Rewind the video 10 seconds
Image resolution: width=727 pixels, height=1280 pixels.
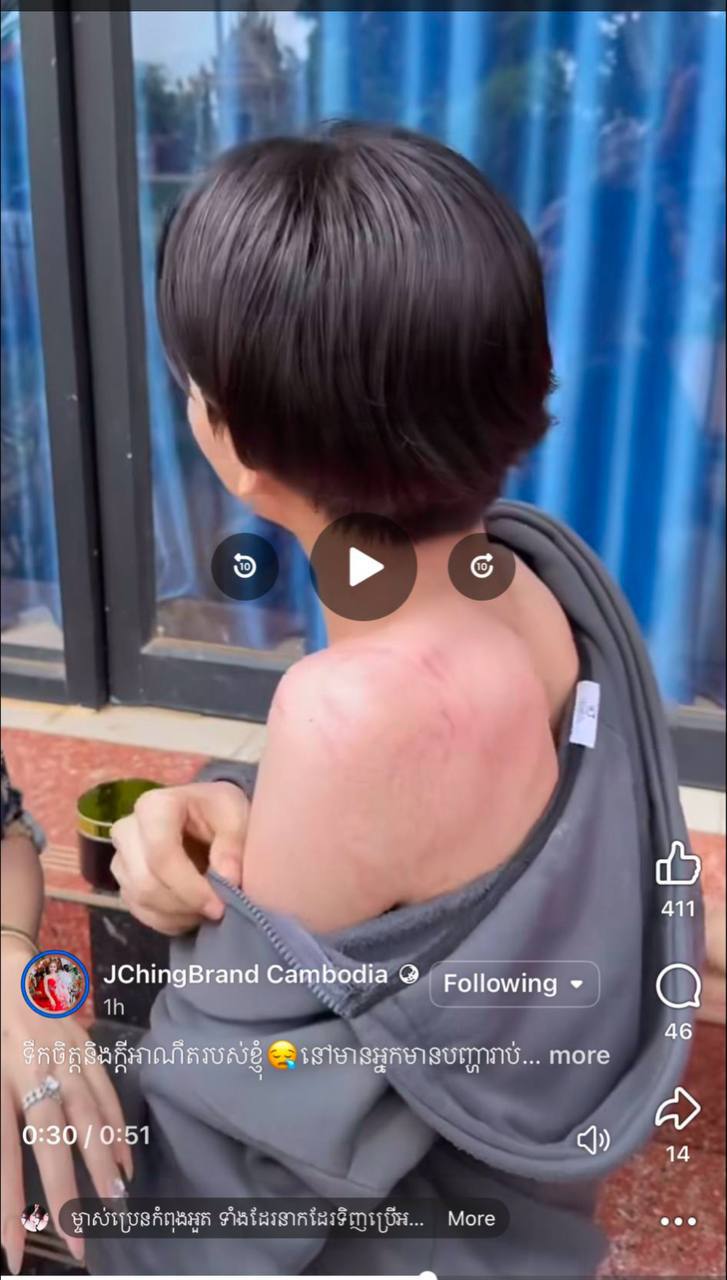pyautogui.click(x=244, y=567)
